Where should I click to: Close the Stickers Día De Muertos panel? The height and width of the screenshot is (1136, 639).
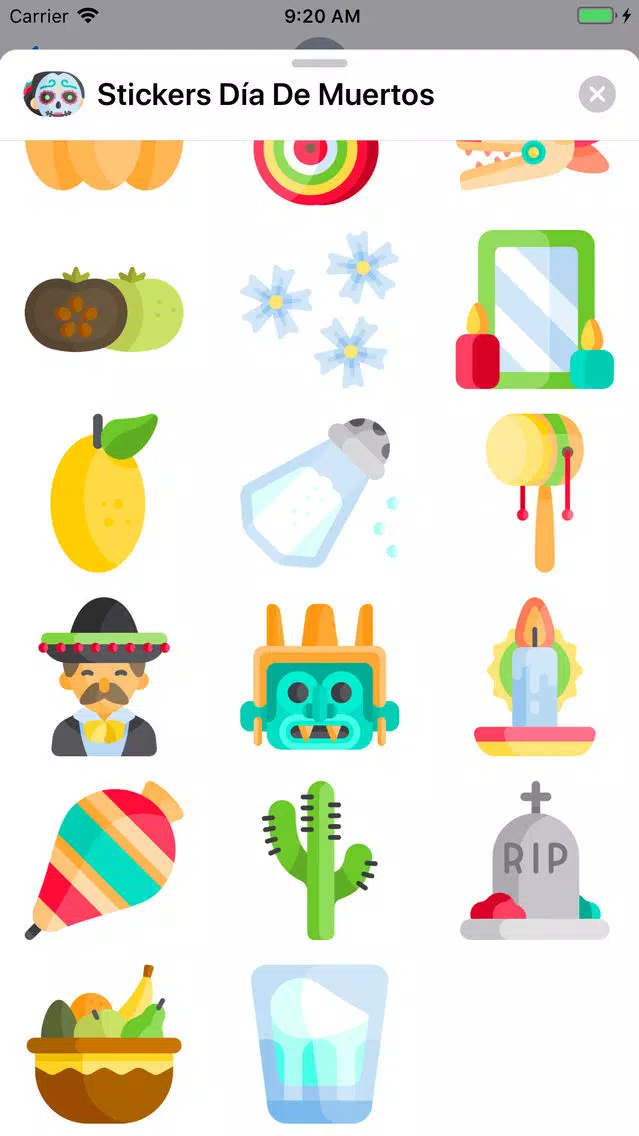coord(597,94)
